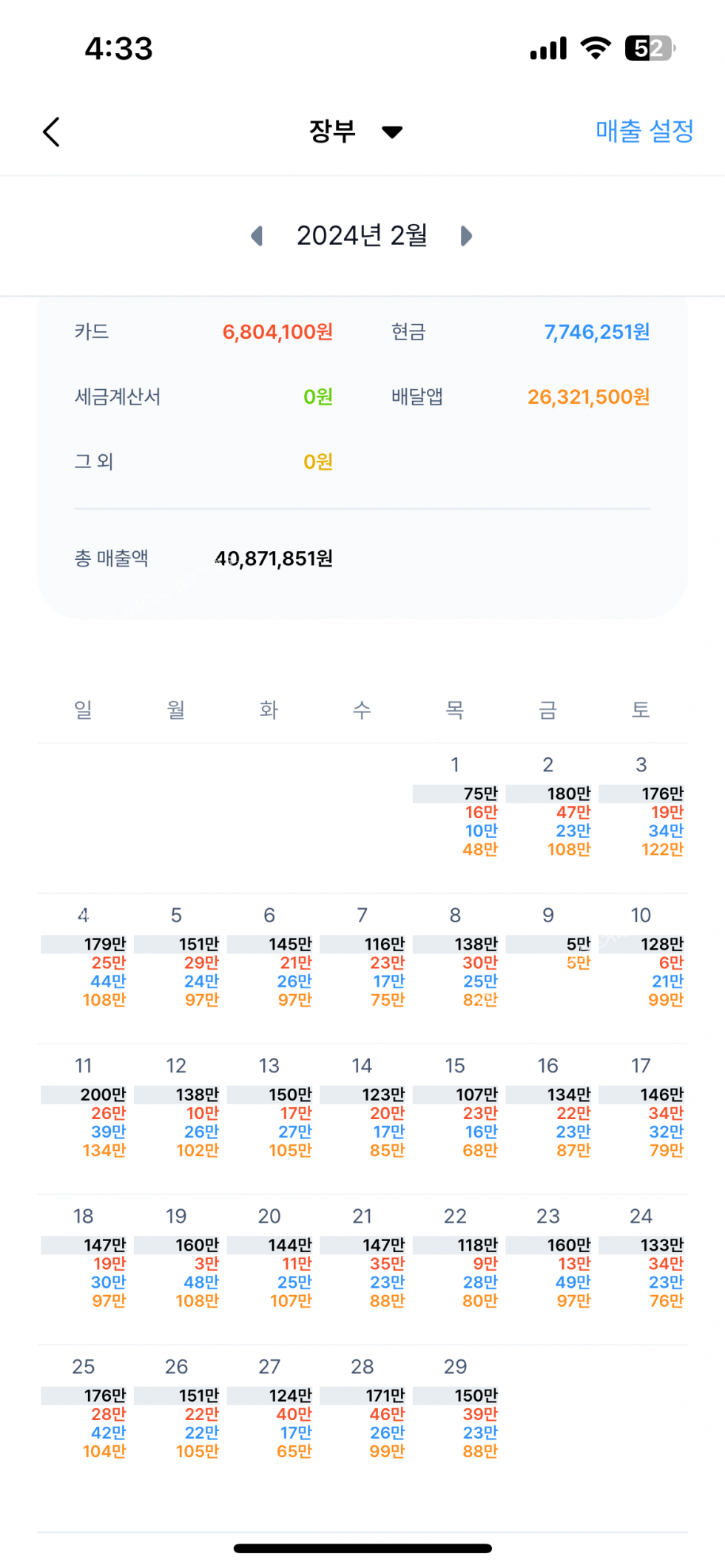Open sales details for February 1
Viewport: 725px width, 1568px height.
pos(456,810)
